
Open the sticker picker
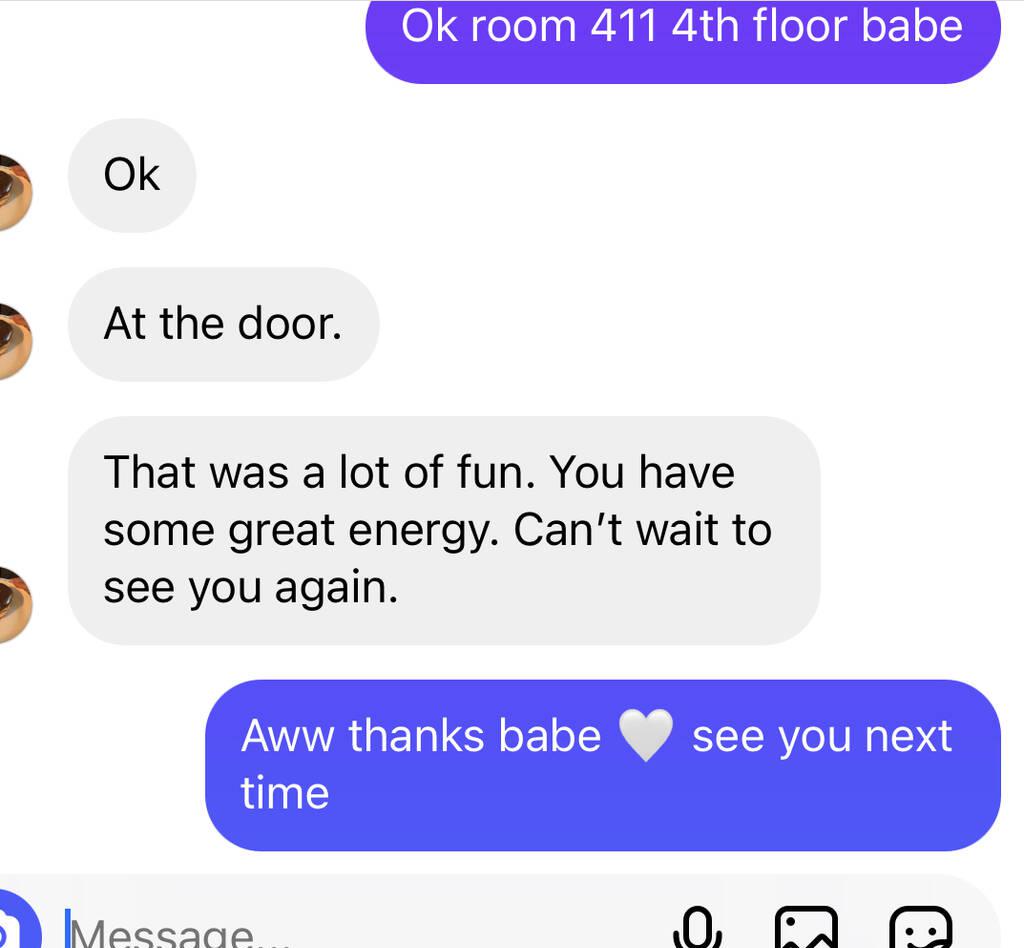[919, 929]
